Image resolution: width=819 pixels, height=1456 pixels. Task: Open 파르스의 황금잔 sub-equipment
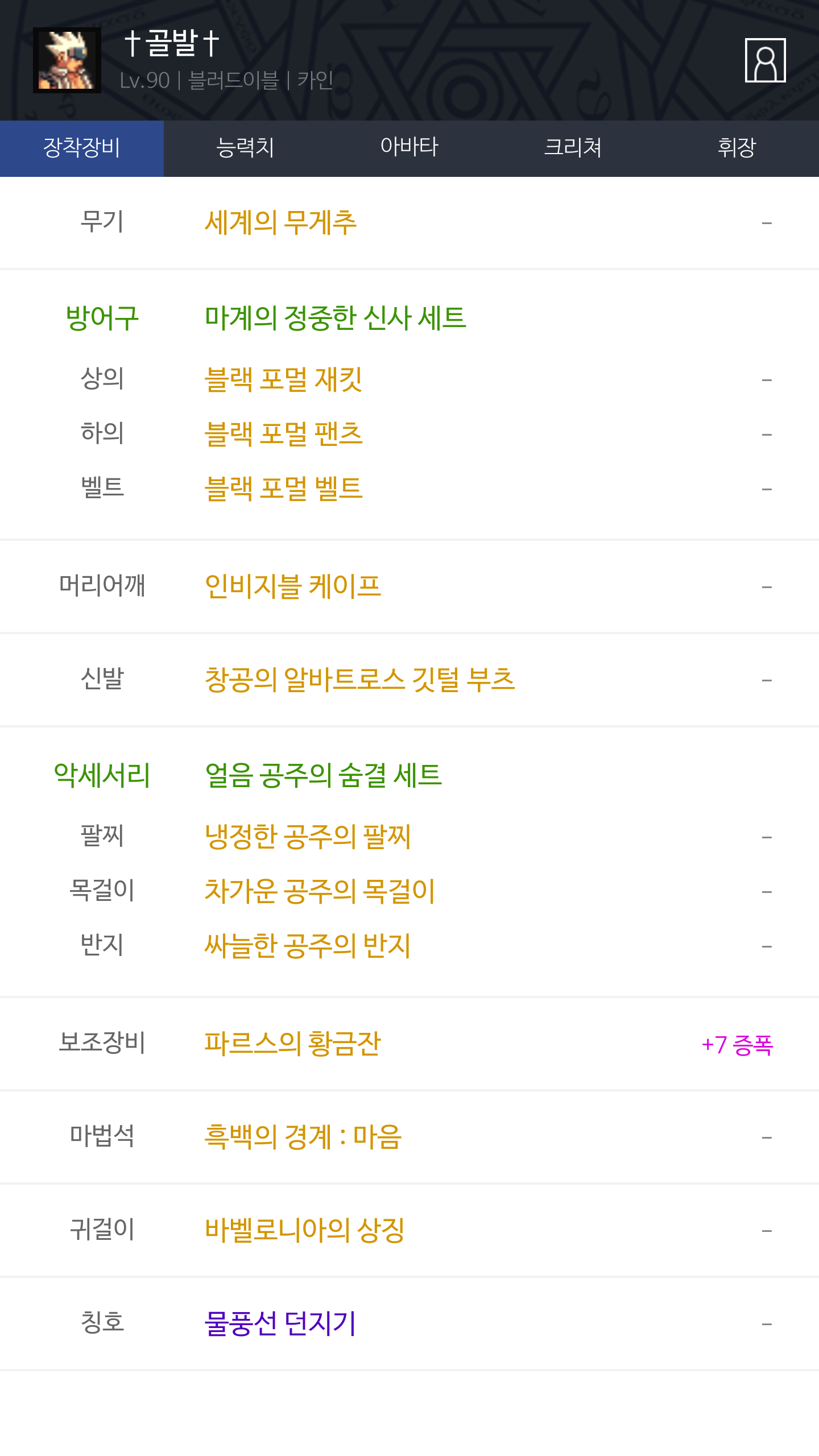point(292,1044)
